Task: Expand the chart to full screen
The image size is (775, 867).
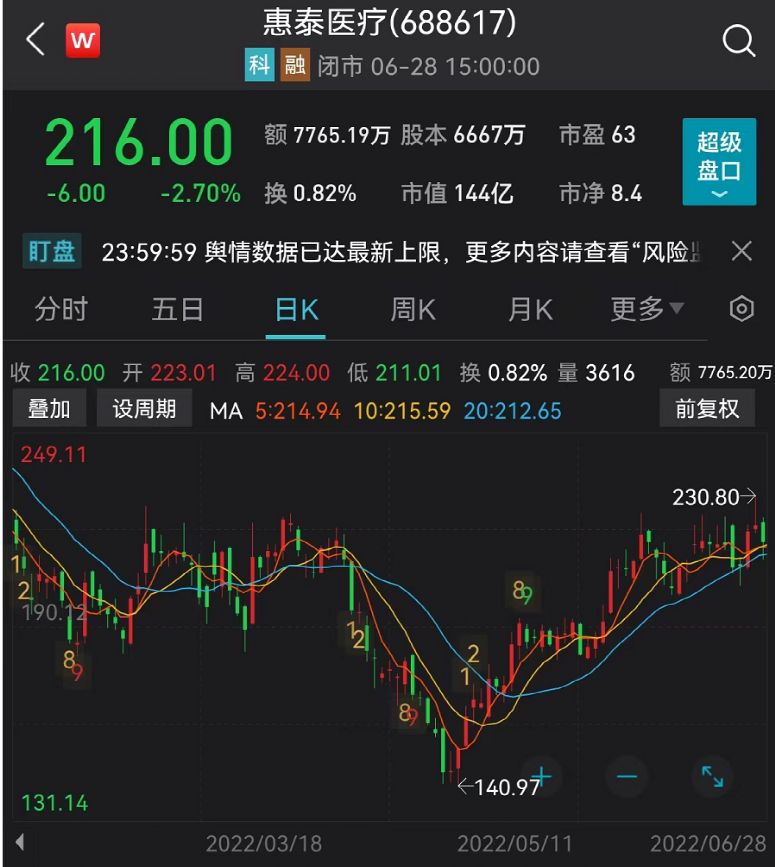Action: (x=712, y=776)
